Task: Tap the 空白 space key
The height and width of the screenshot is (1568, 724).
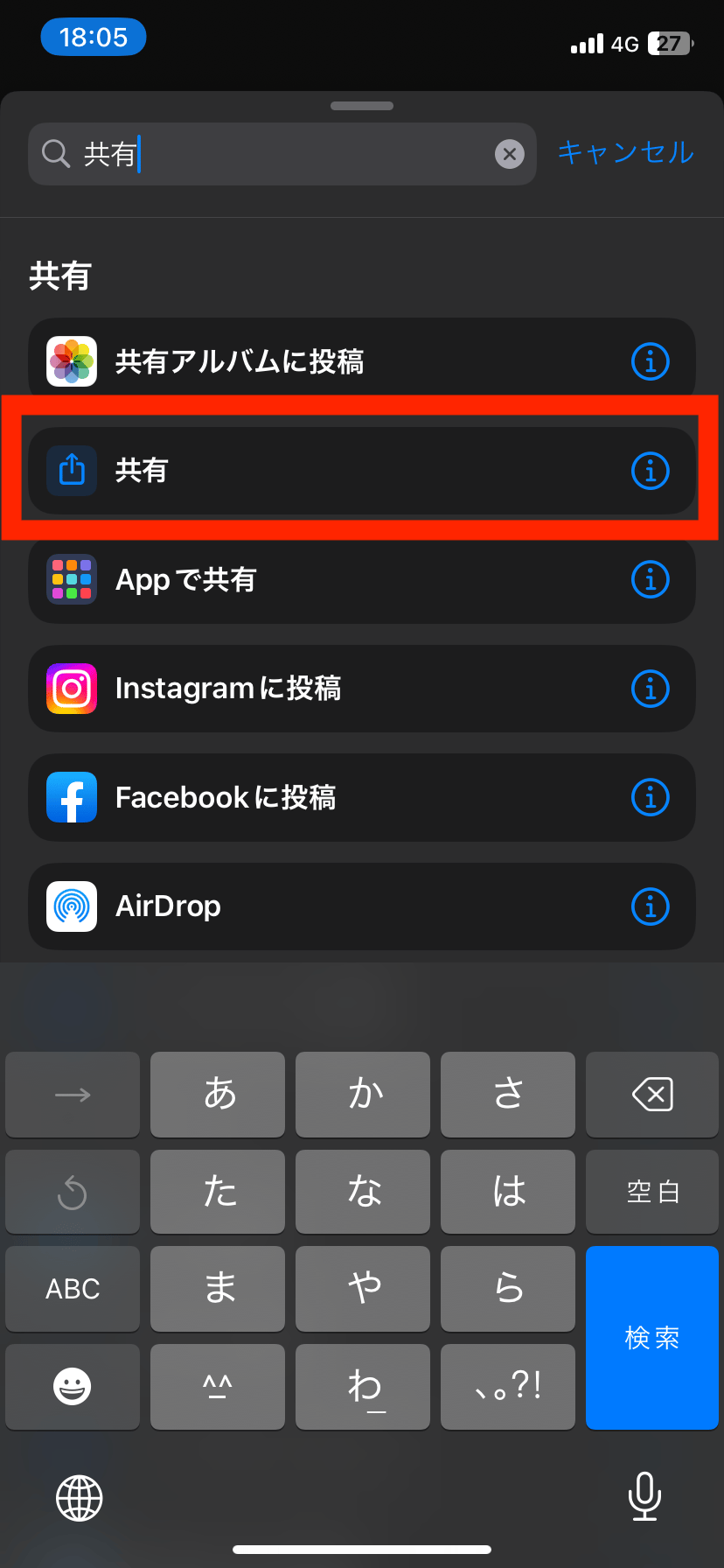Action: coord(652,1192)
